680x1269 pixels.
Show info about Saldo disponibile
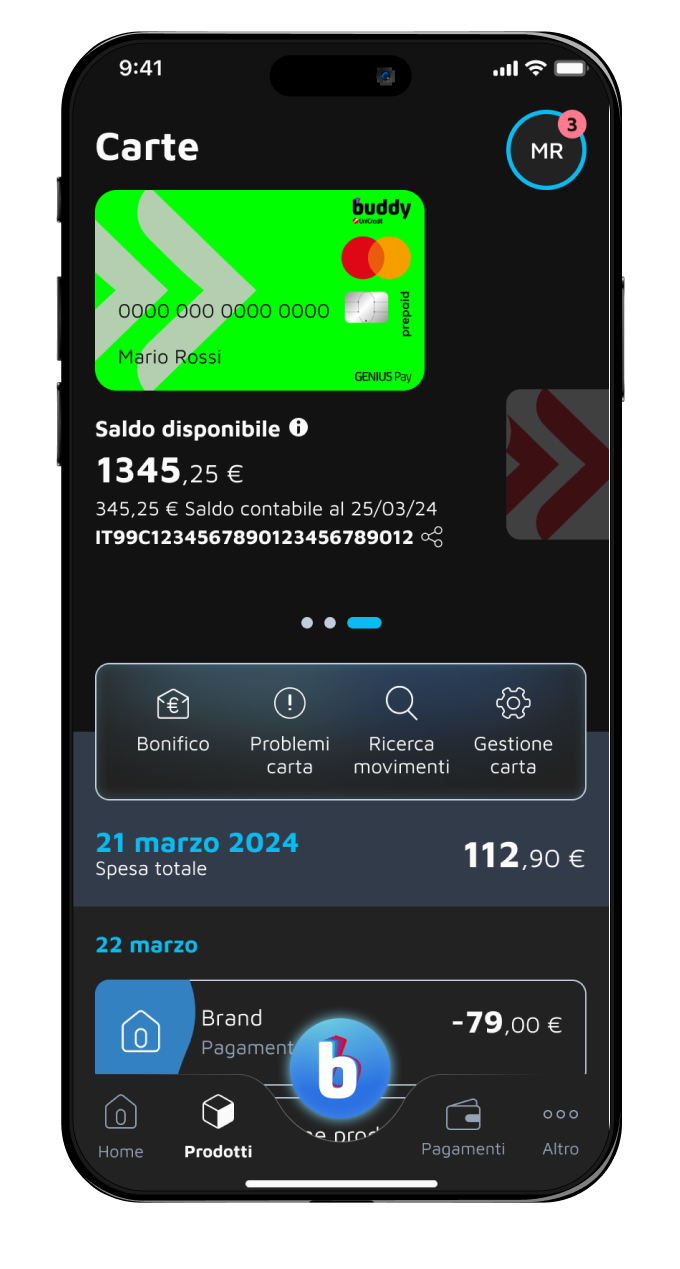[x=298, y=428]
